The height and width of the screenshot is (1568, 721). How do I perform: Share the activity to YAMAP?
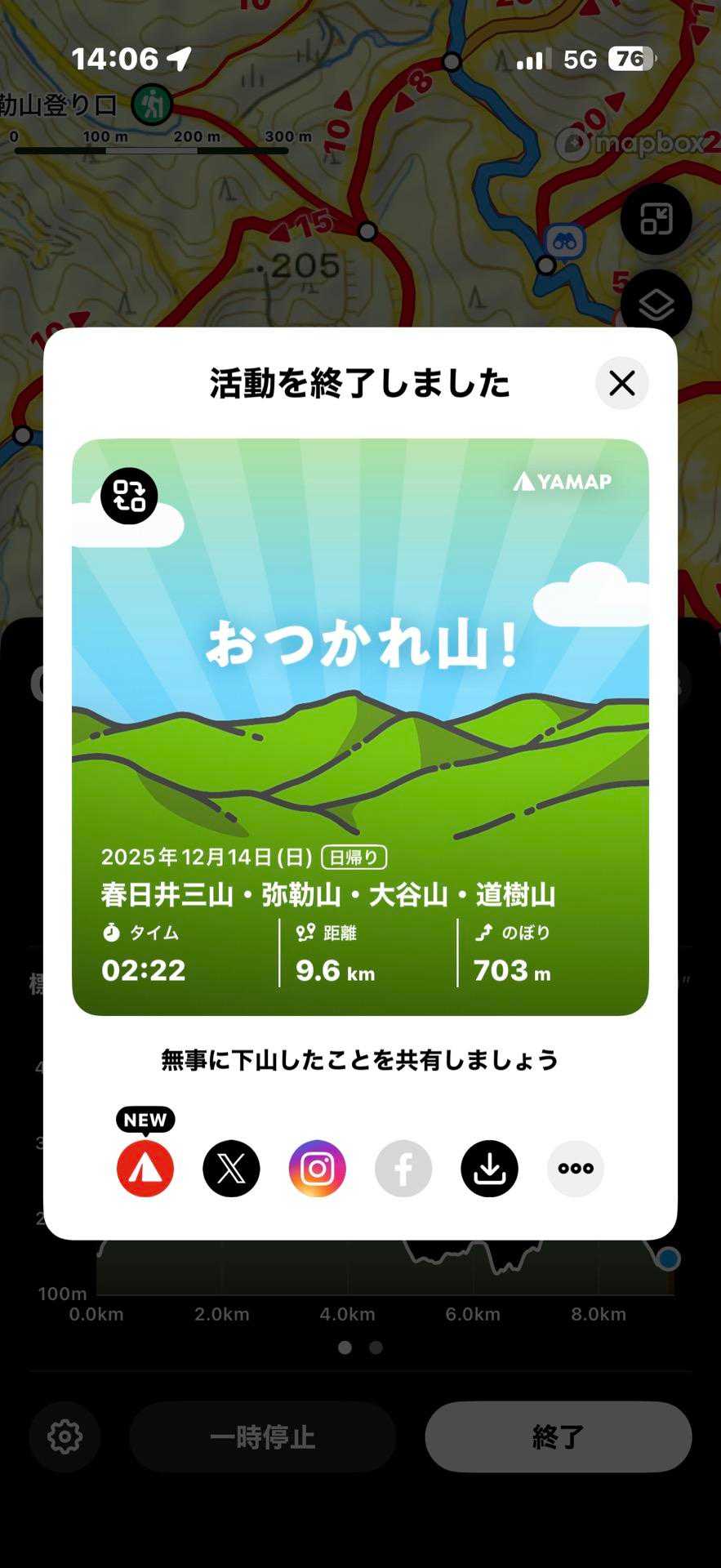click(145, 1169)
